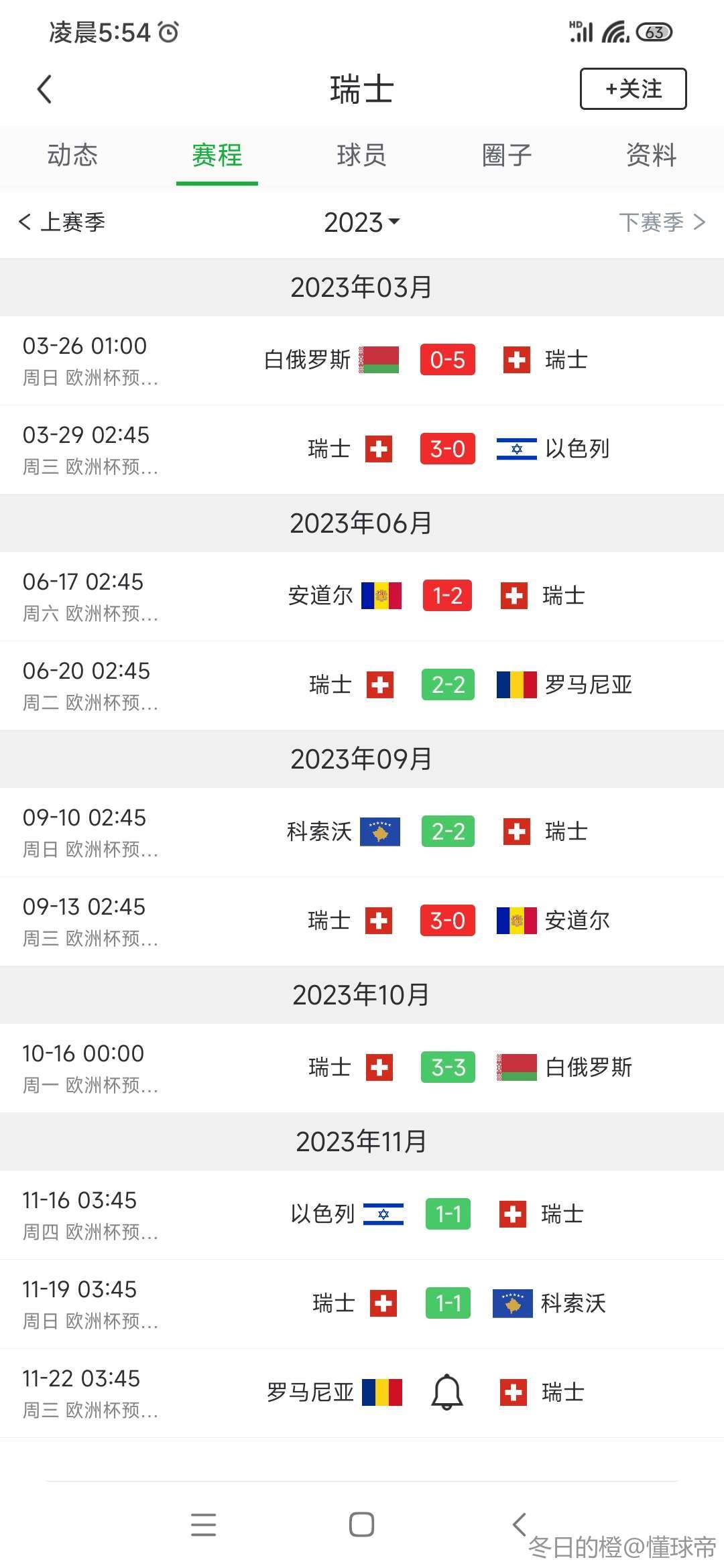
Task: Open the 03-29 Switzerland vs Israel match
Action: (x=362, y=450)
